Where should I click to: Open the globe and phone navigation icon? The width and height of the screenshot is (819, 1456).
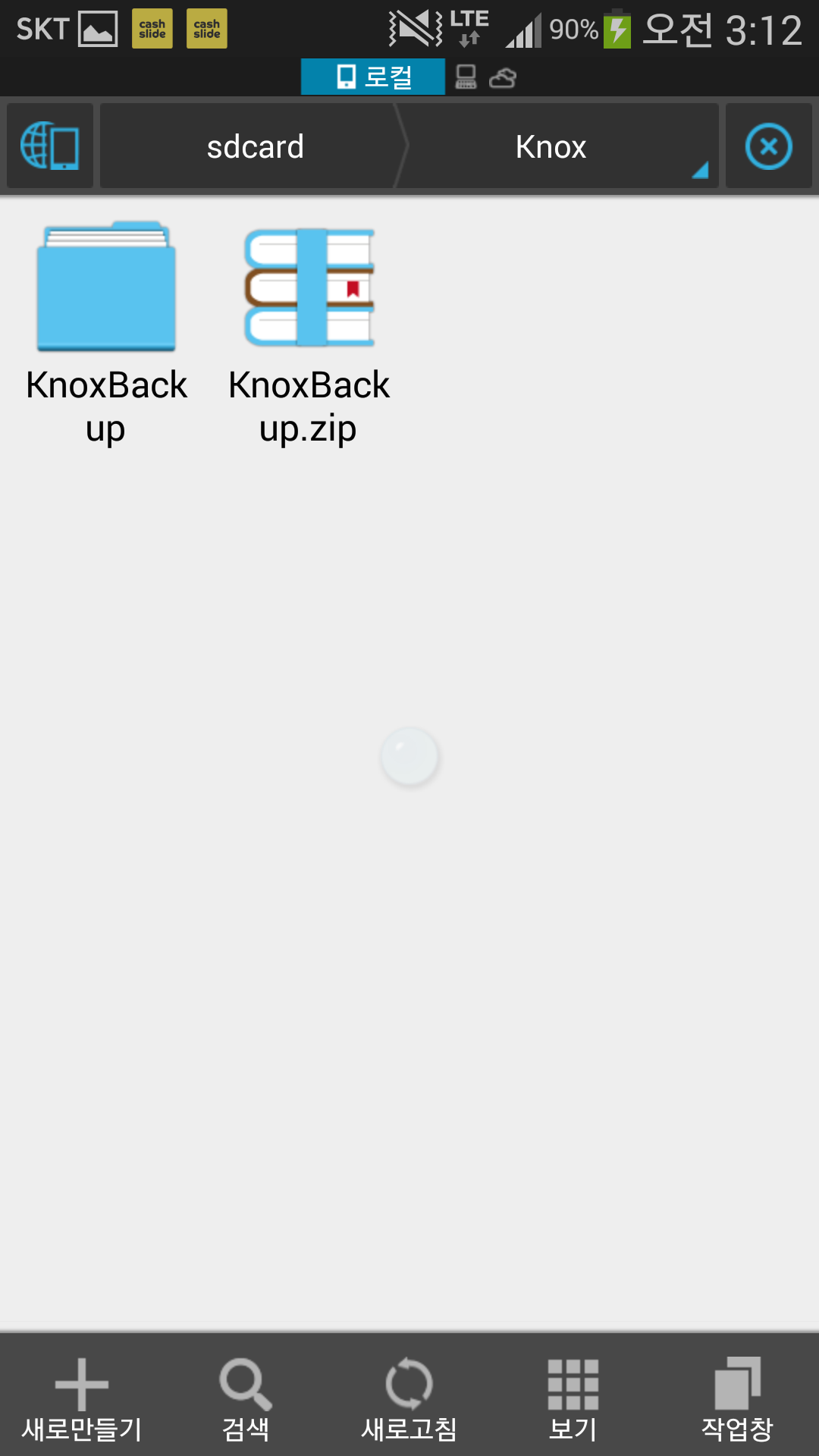[x=50, y=146]
